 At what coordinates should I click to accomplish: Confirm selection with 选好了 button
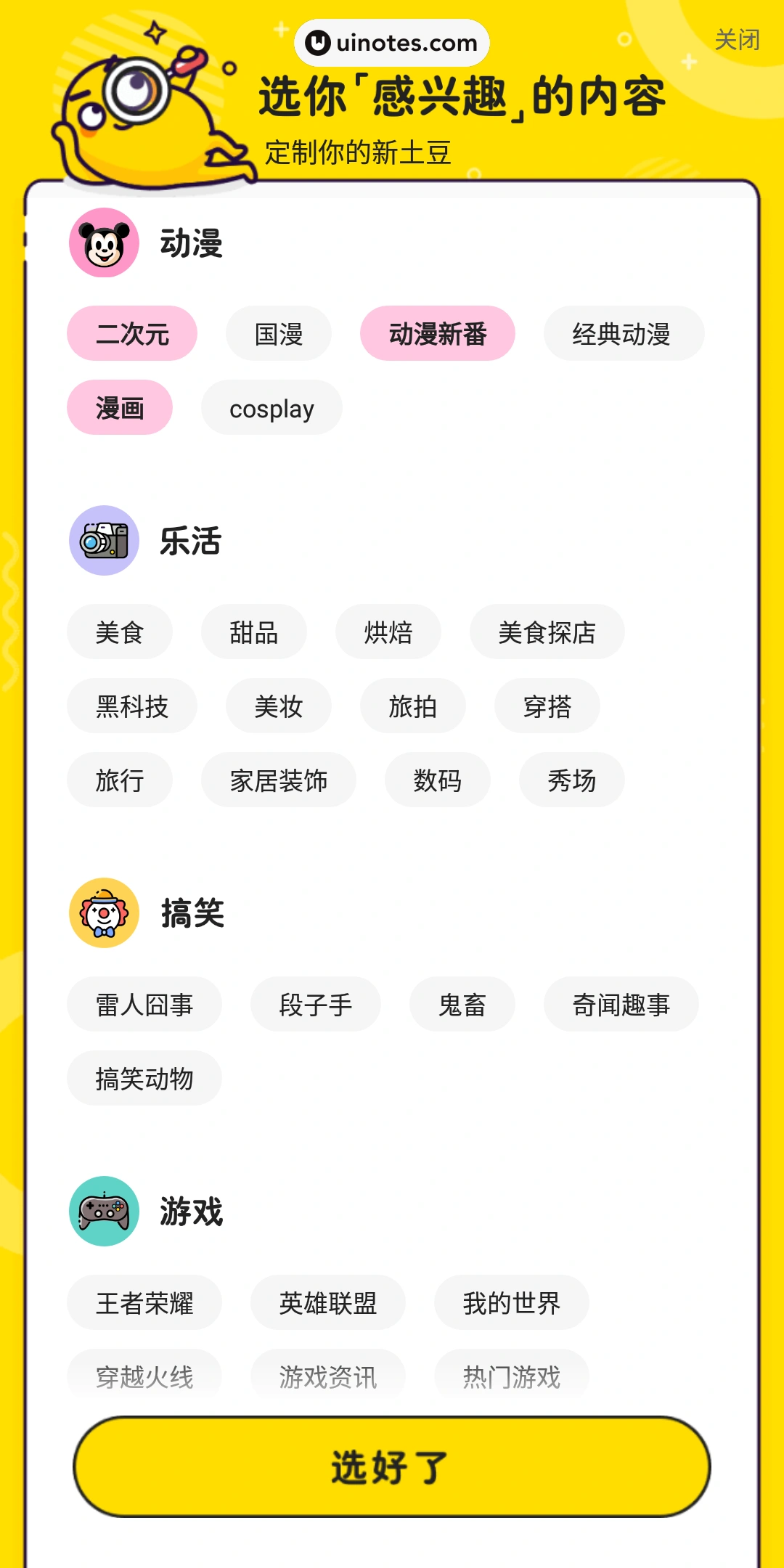392,1467
